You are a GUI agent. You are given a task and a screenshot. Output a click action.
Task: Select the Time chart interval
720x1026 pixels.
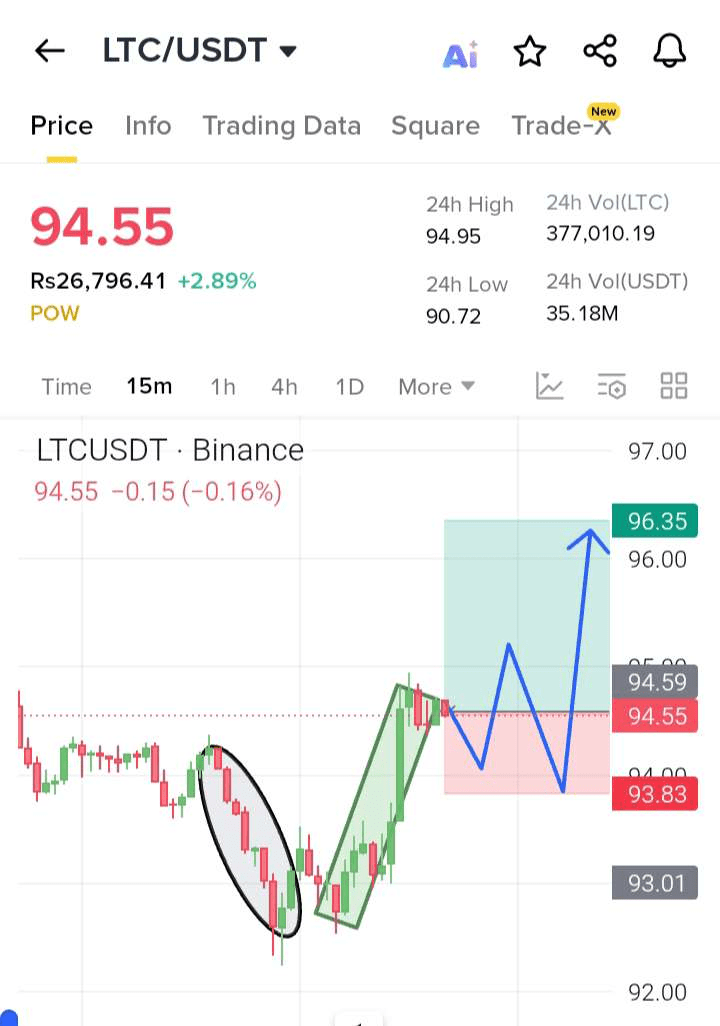[66, 387]
